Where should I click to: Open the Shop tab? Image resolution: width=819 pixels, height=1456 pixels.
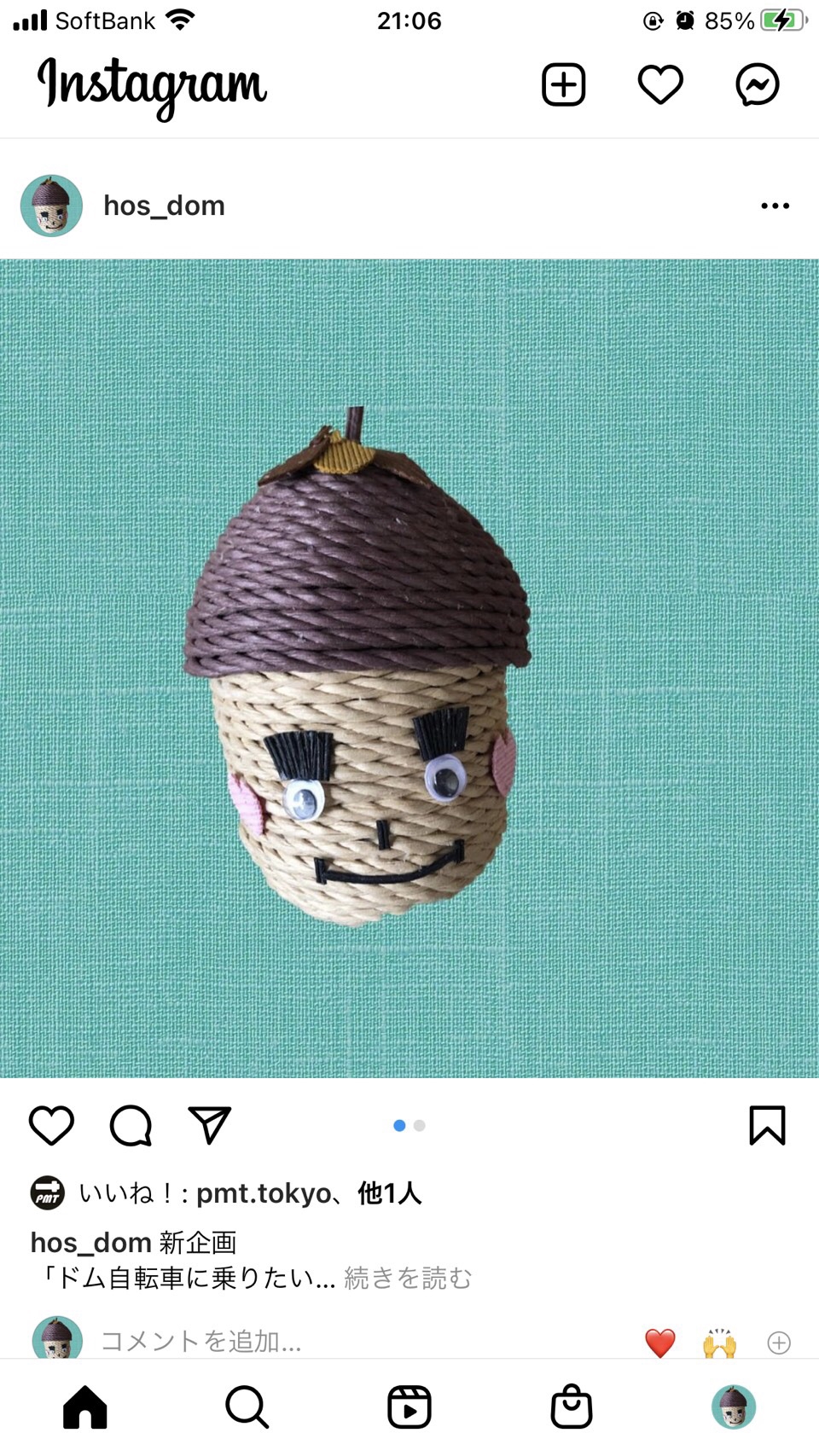point(572,1407)
